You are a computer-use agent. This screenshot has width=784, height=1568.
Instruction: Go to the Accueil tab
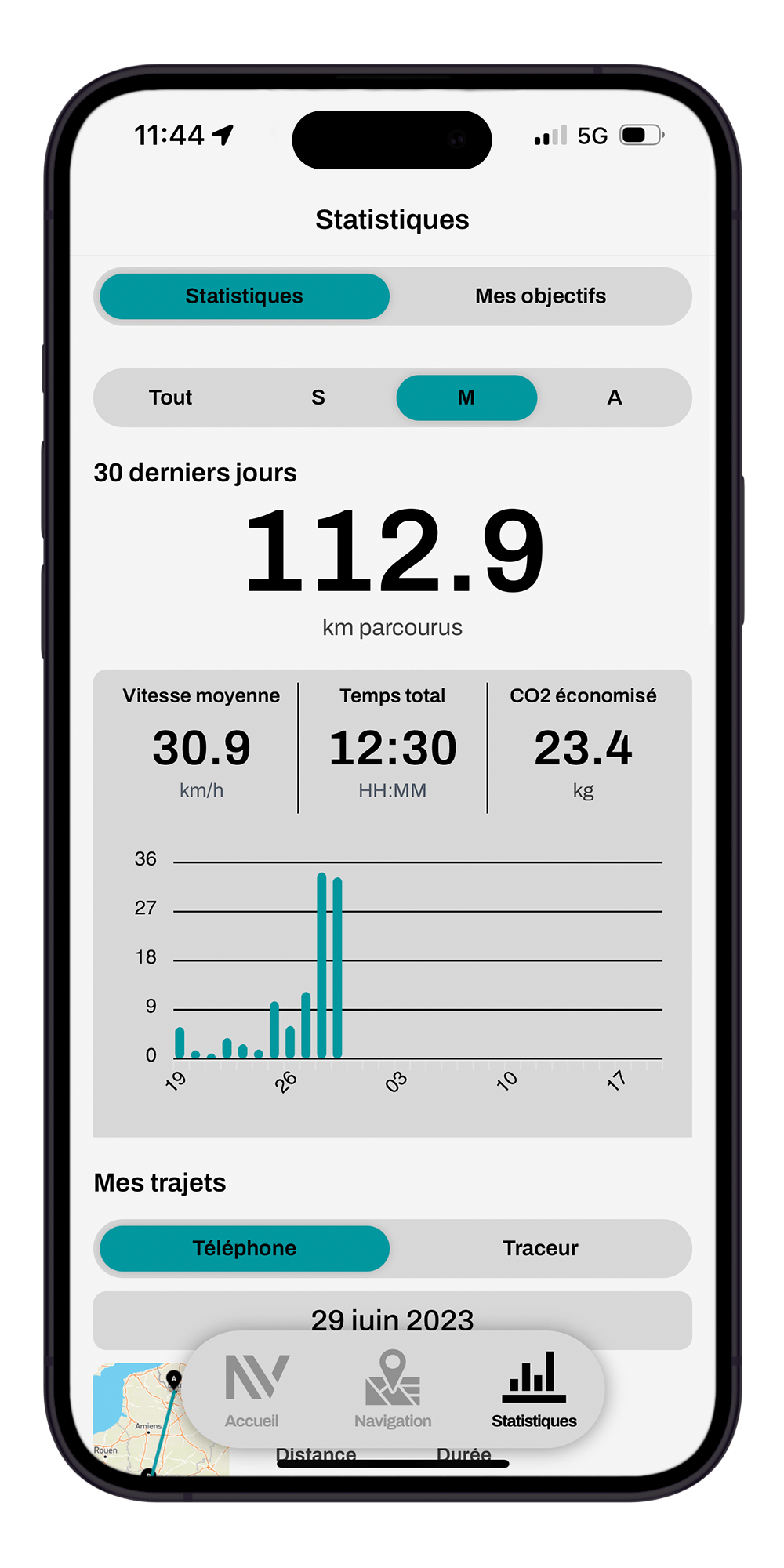(252, 1391)
